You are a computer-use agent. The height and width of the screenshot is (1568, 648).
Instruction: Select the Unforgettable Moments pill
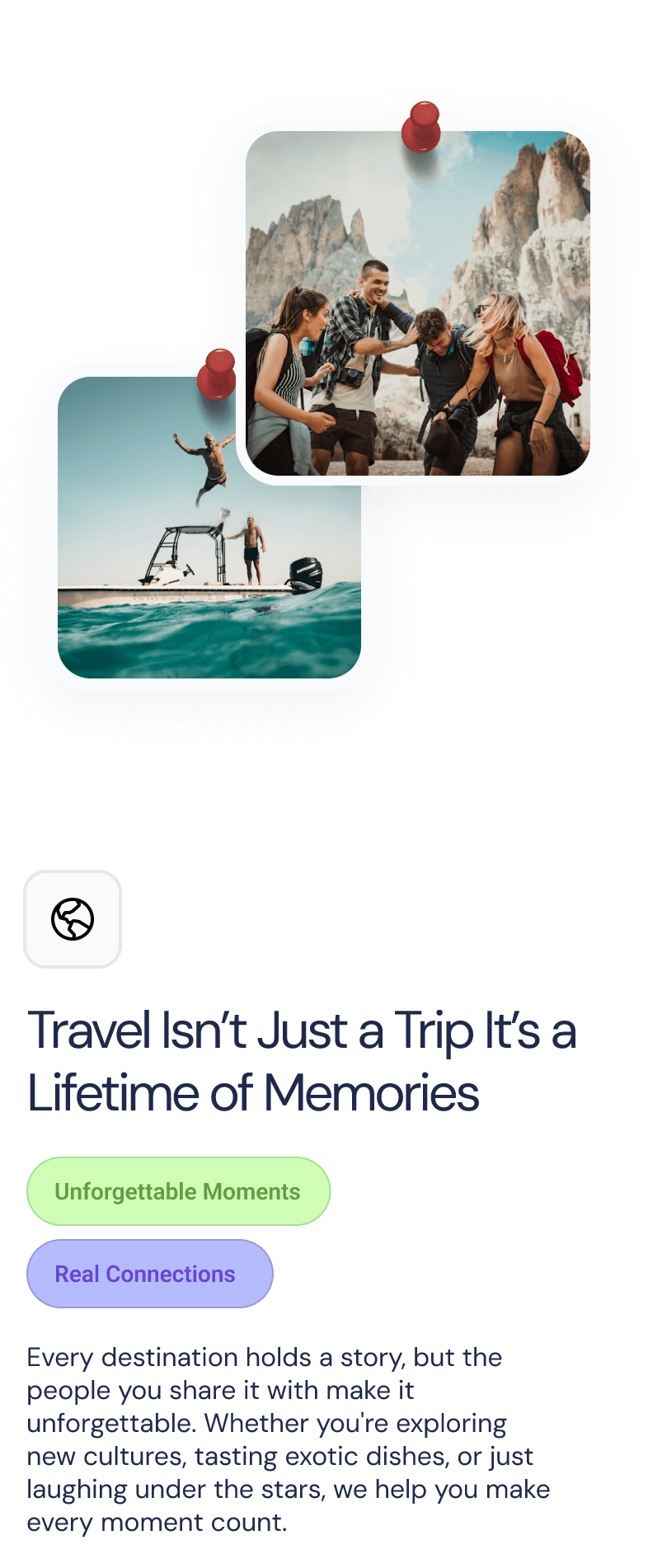coord(178,1191)
